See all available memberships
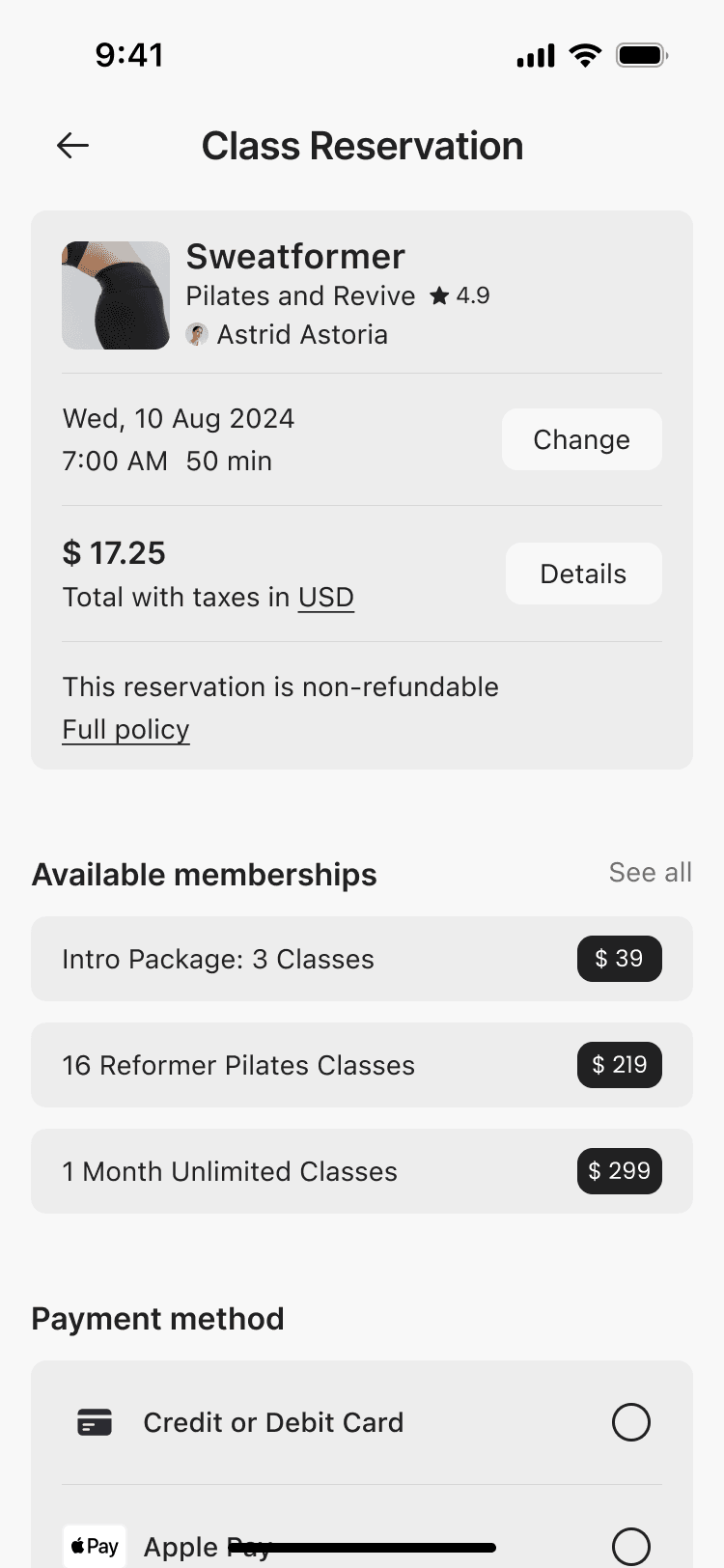 [650, 873]
